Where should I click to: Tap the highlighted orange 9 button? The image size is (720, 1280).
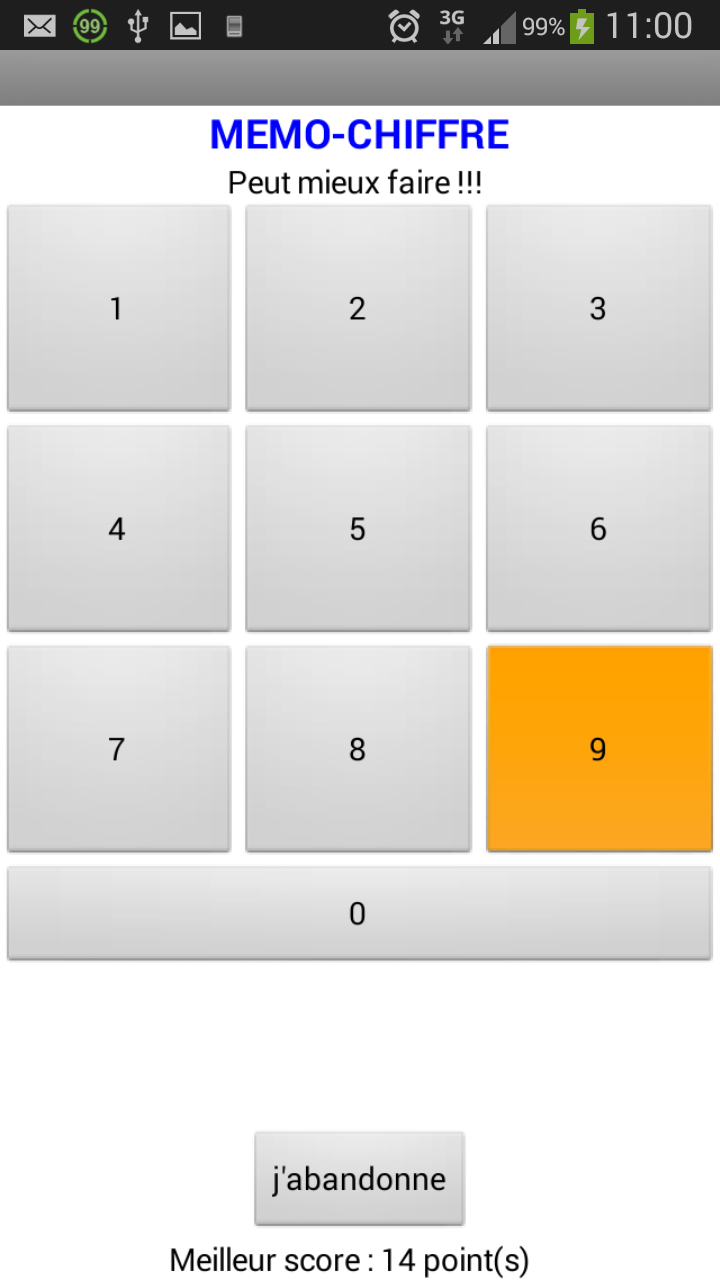coord(599,748)
